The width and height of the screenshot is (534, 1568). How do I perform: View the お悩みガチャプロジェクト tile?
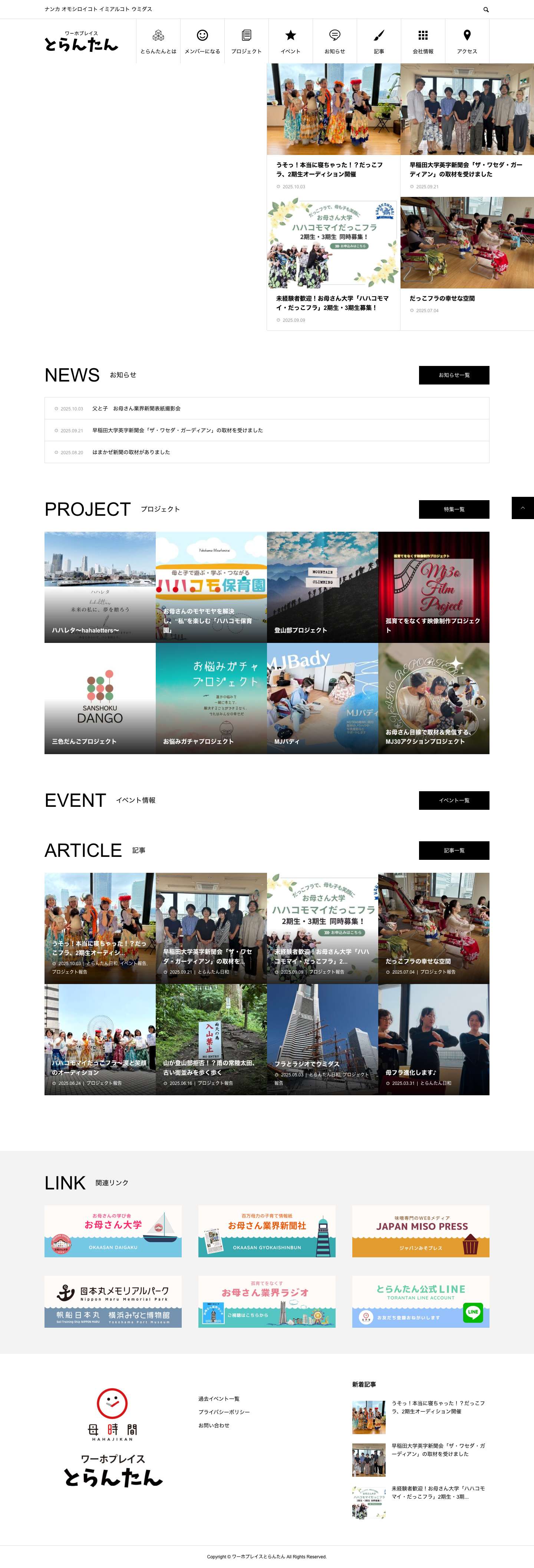pos(211,698)
